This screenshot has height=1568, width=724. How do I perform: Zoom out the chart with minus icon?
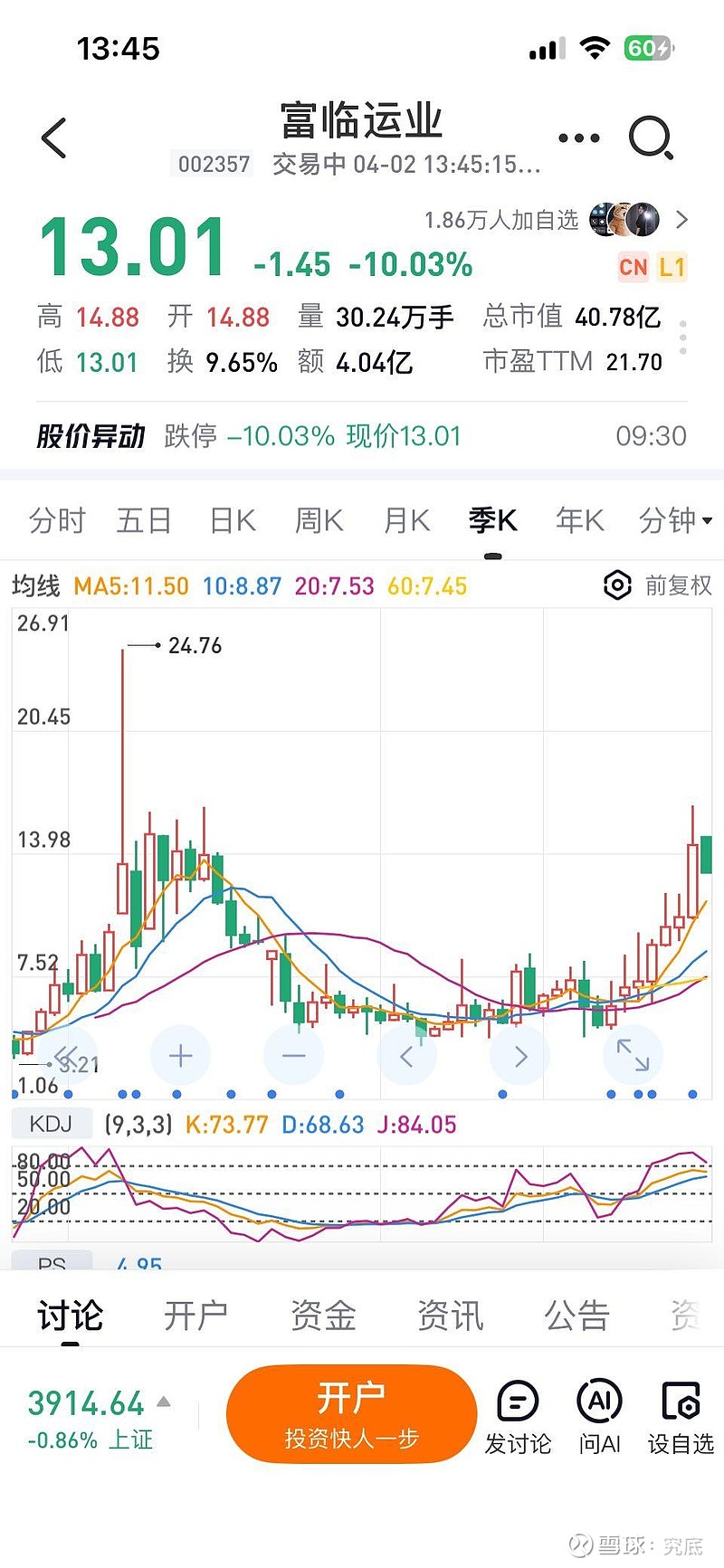pos(292,1055)
